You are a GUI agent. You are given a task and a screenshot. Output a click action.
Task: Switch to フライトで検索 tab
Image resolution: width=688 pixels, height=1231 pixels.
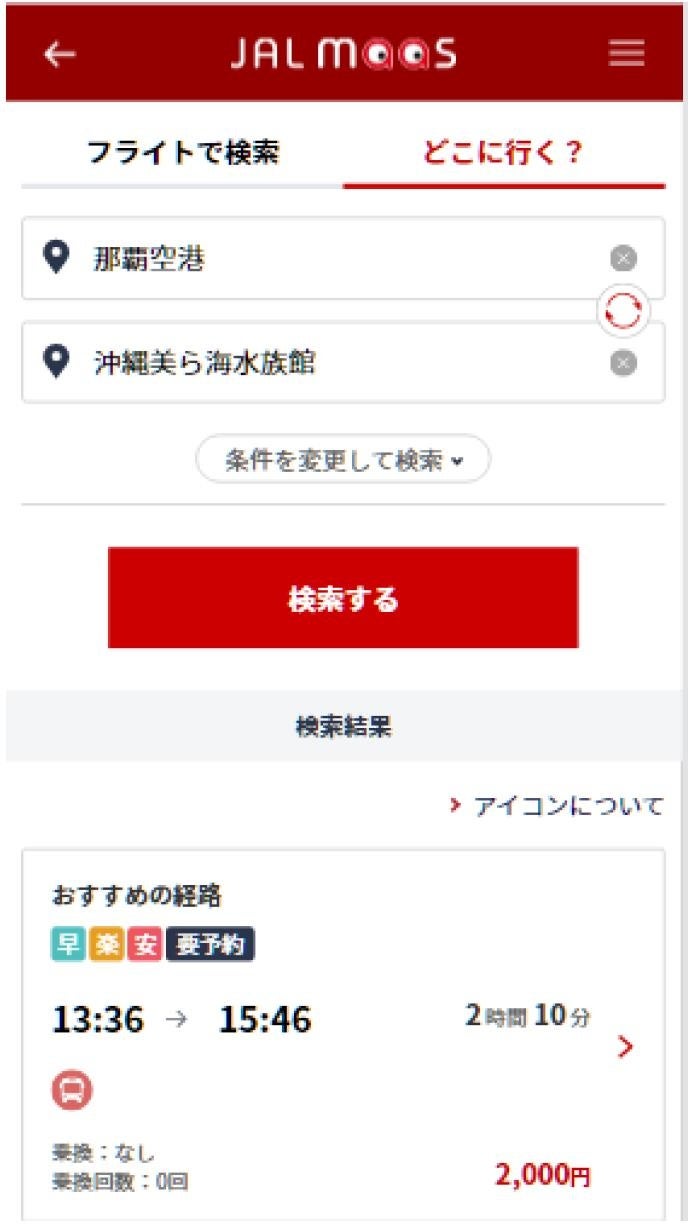[182, 153]
